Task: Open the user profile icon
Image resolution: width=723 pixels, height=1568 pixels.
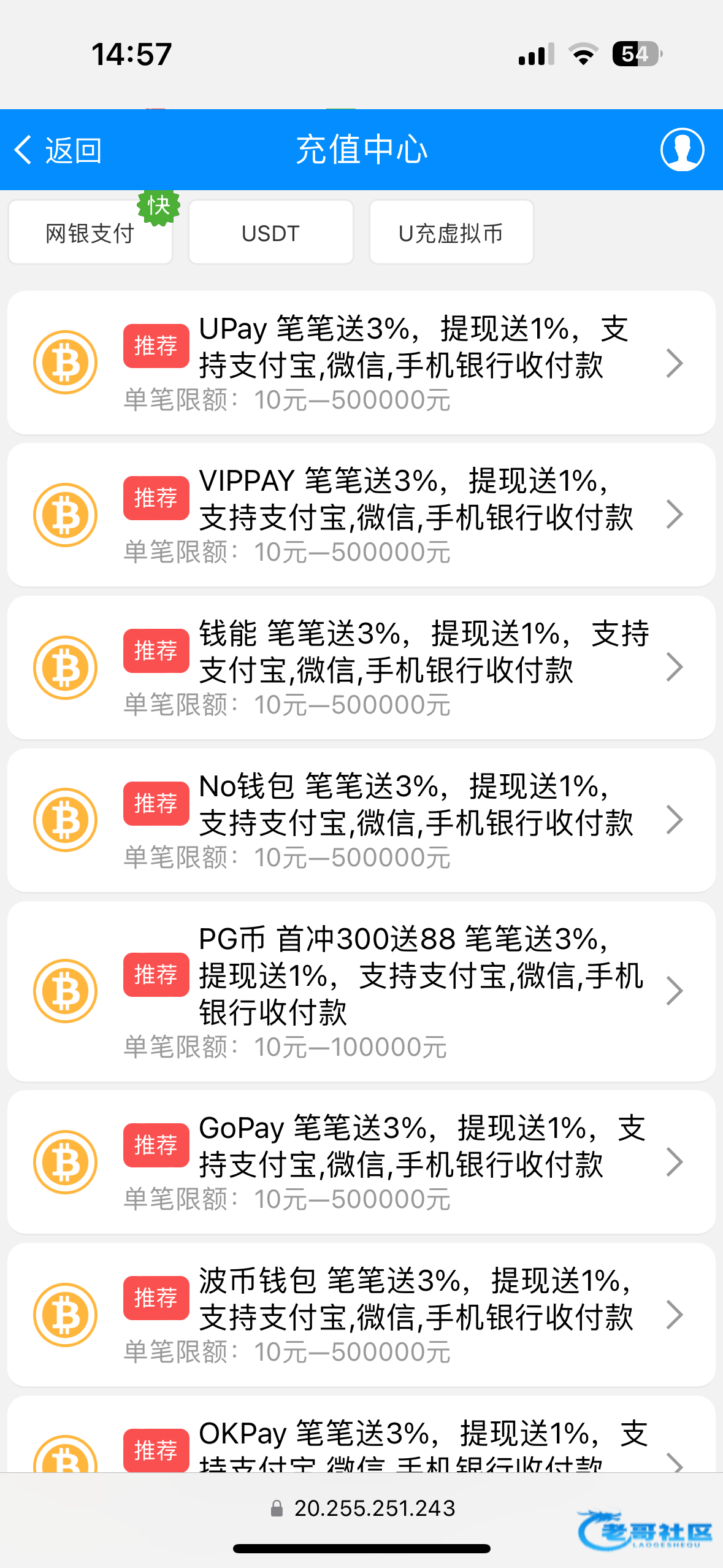Action: [x=682, y=150]
